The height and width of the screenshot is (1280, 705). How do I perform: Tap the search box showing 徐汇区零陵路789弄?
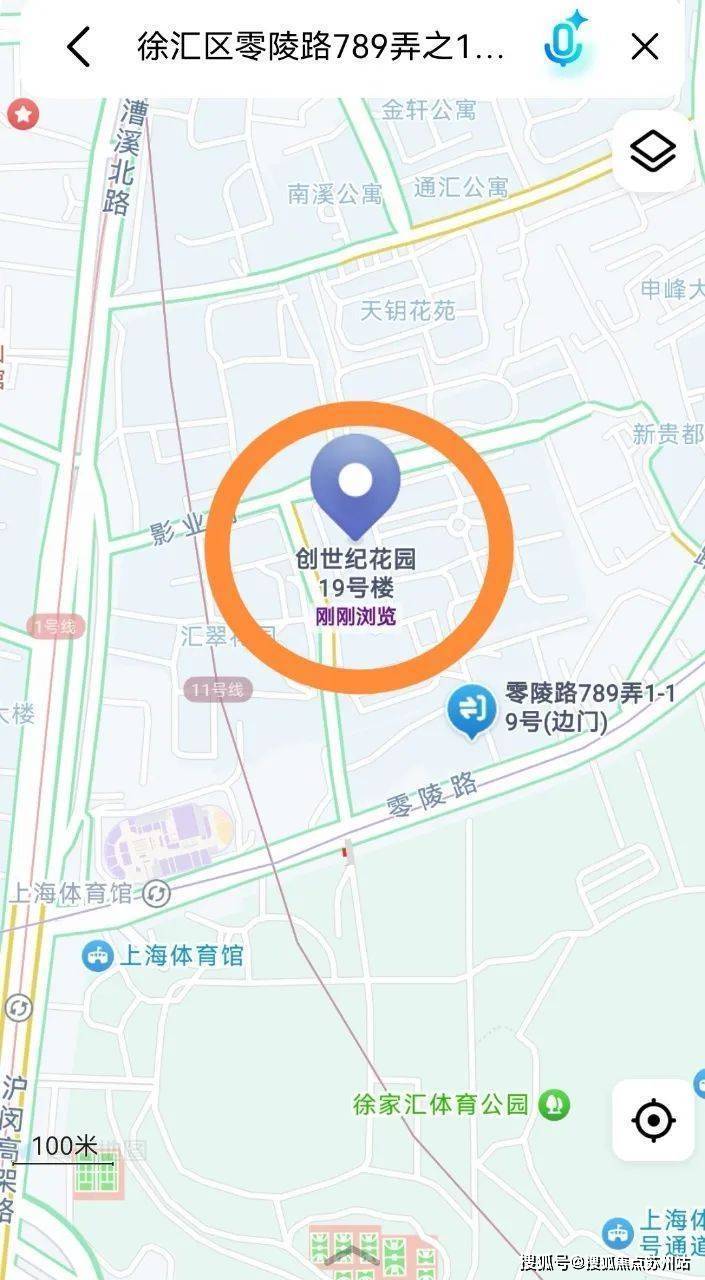(322, 47)
